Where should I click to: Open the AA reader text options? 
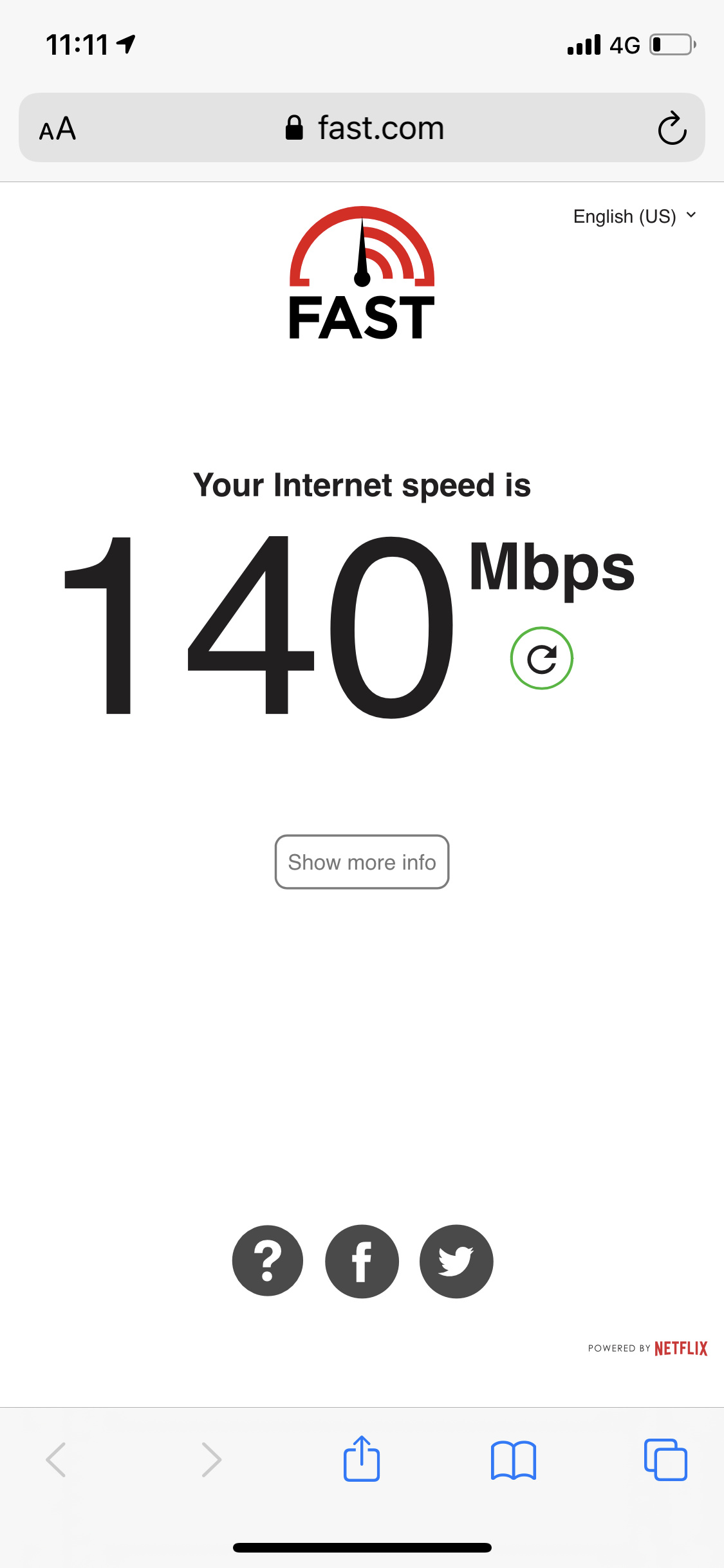tap(57, 129)
